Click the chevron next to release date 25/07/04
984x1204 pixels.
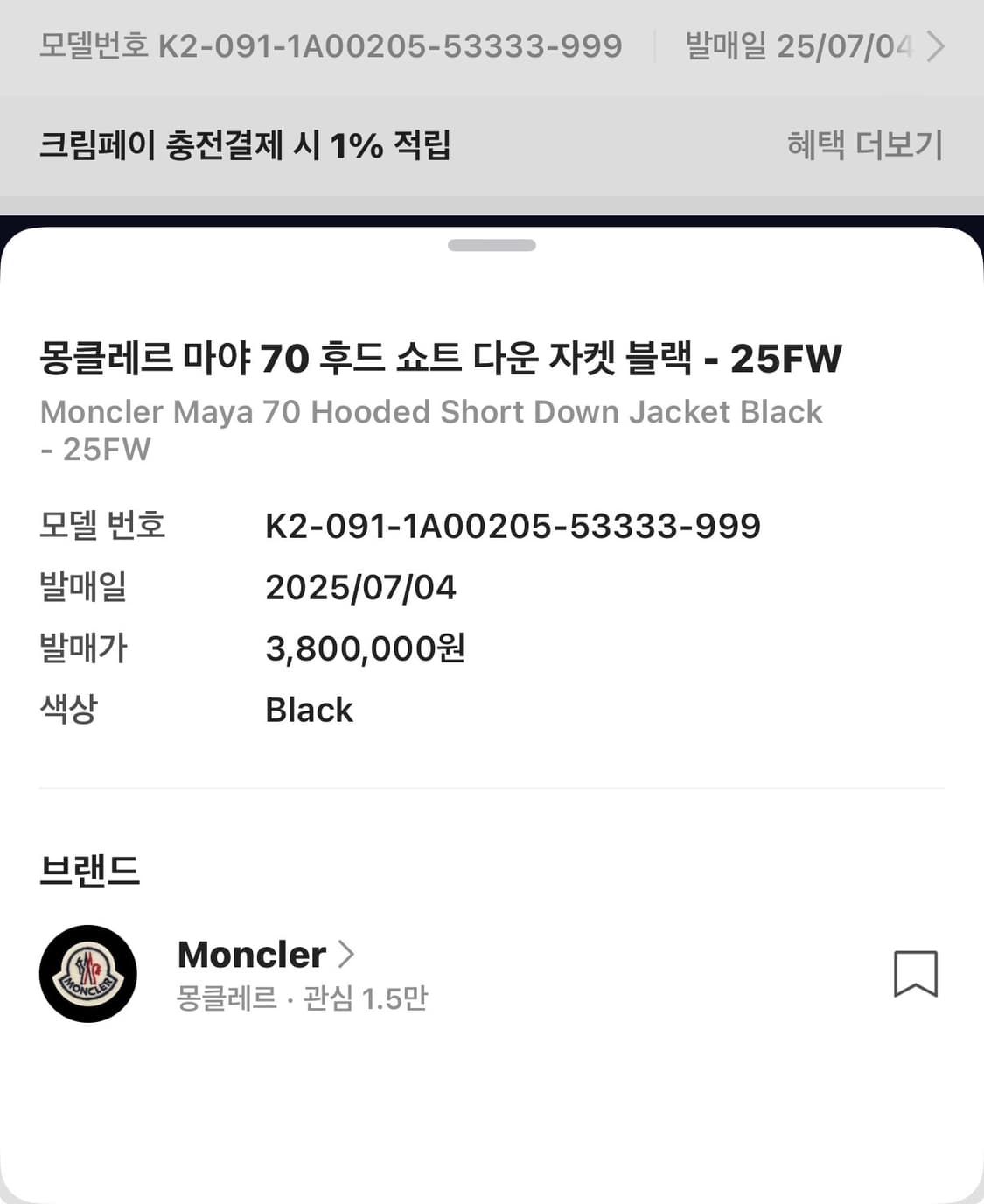click(937, 48)
